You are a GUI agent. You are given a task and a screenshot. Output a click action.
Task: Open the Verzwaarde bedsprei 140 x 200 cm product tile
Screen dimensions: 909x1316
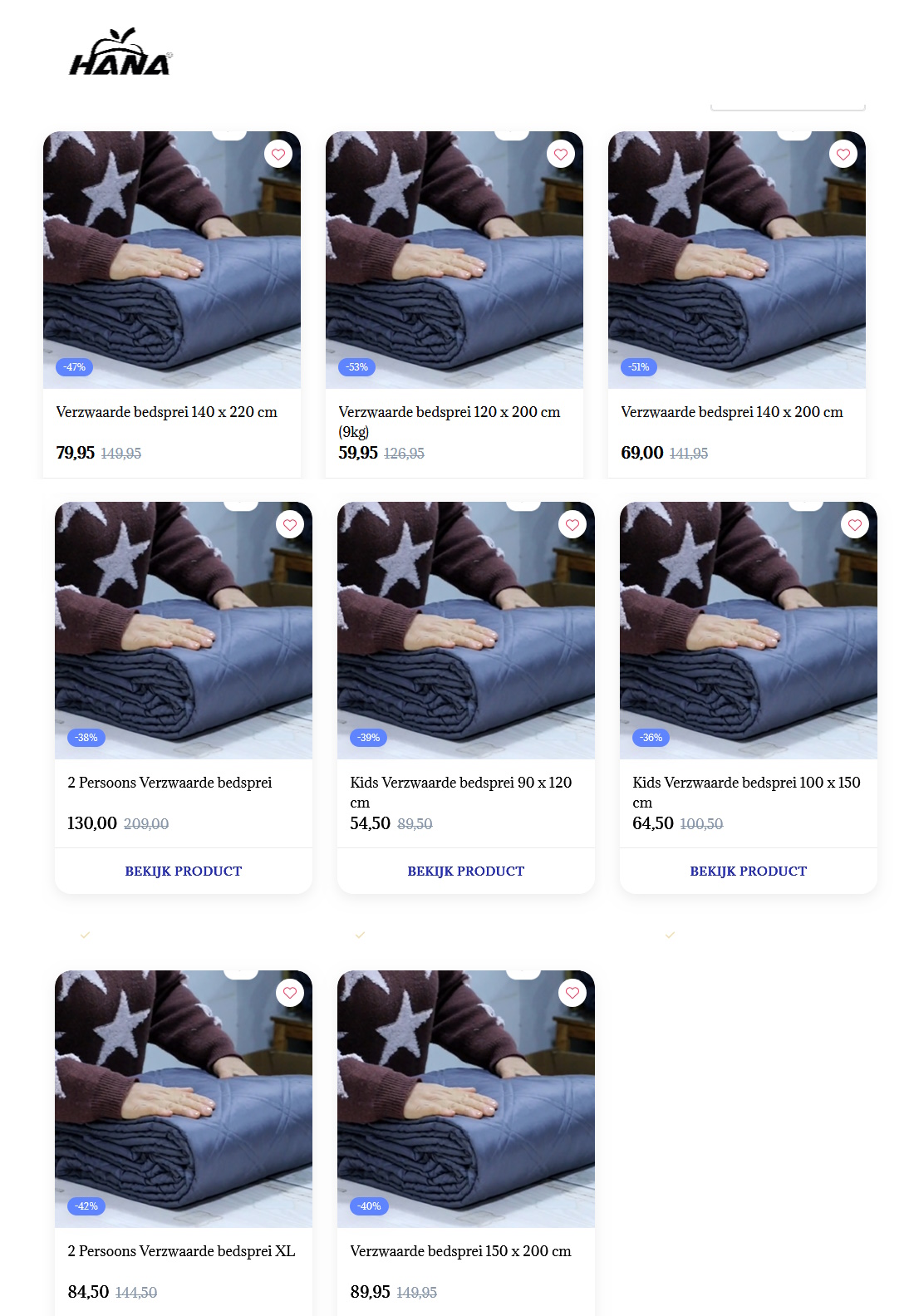click(731, 412)
